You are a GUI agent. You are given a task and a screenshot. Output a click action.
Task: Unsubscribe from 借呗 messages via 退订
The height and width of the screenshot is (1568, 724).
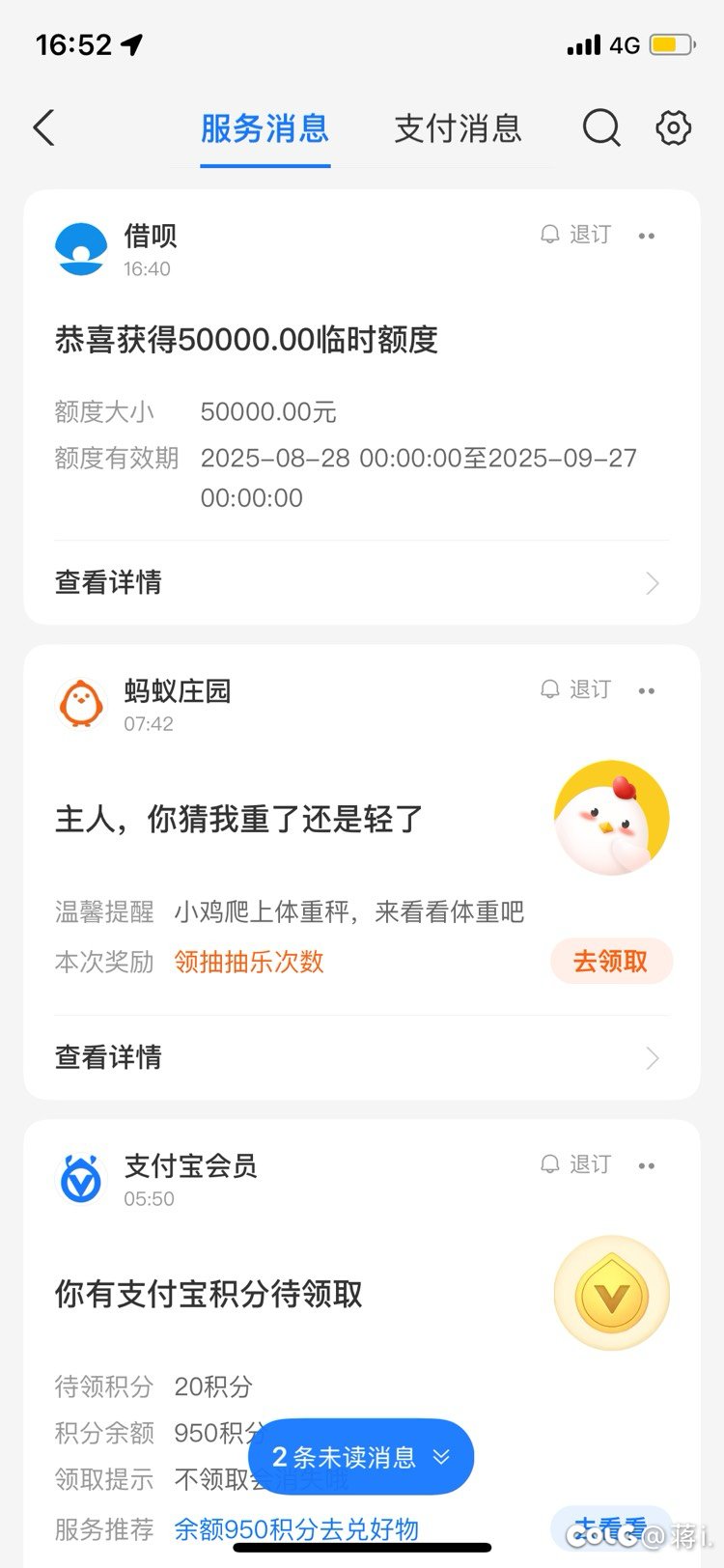(576, 235)
